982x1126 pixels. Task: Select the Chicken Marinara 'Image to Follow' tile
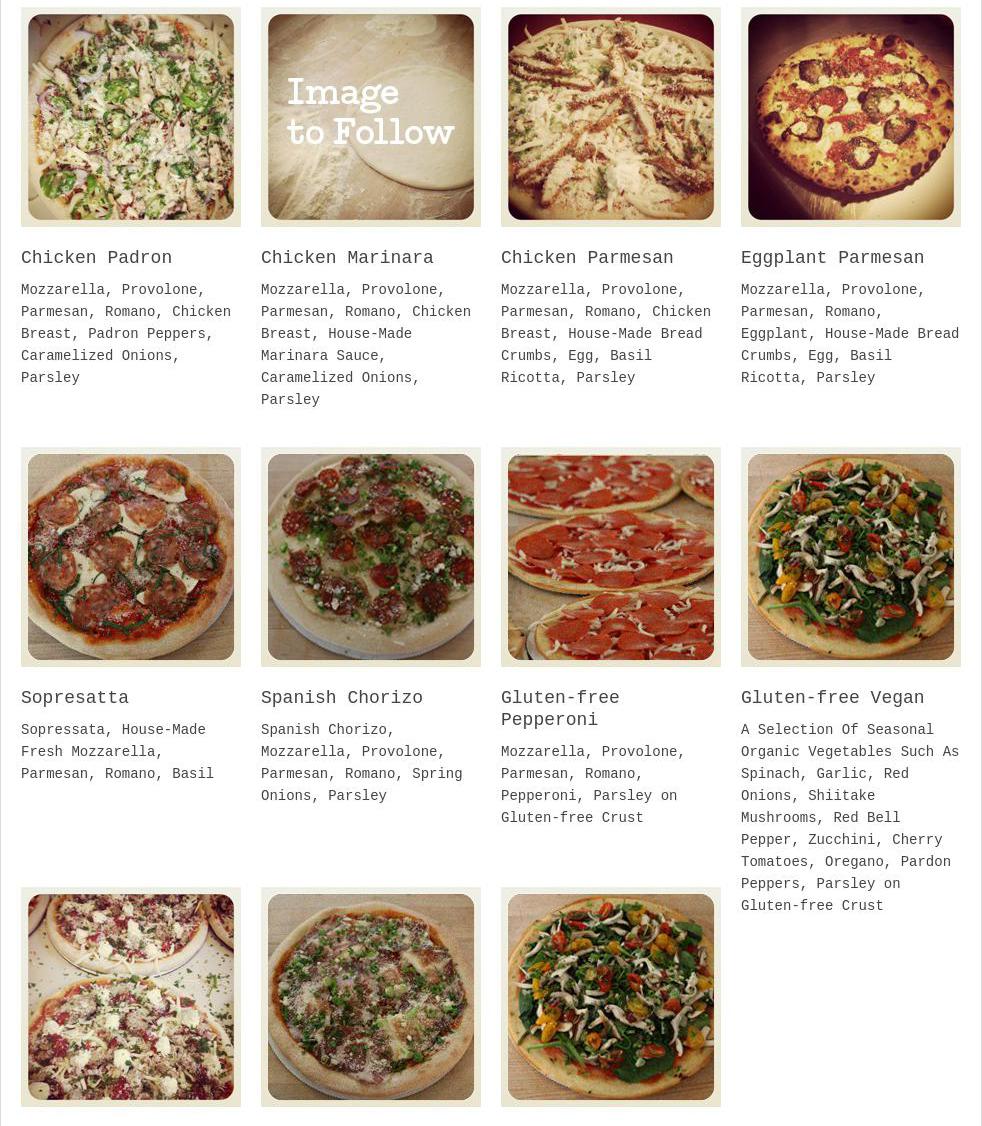(371, 117)
